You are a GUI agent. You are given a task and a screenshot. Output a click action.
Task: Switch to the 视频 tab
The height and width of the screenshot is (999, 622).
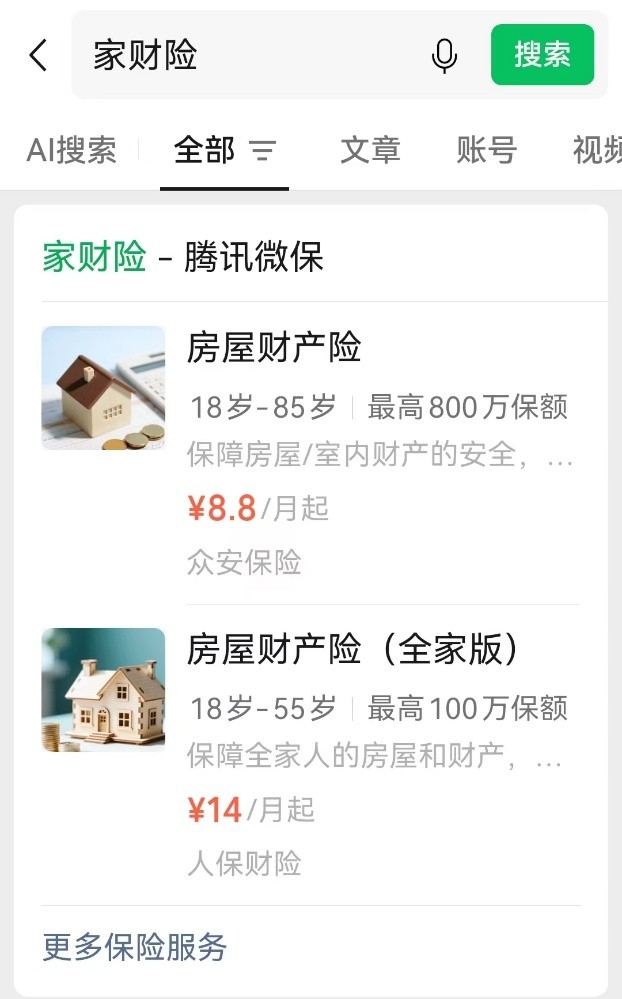(x=597, y=151)
